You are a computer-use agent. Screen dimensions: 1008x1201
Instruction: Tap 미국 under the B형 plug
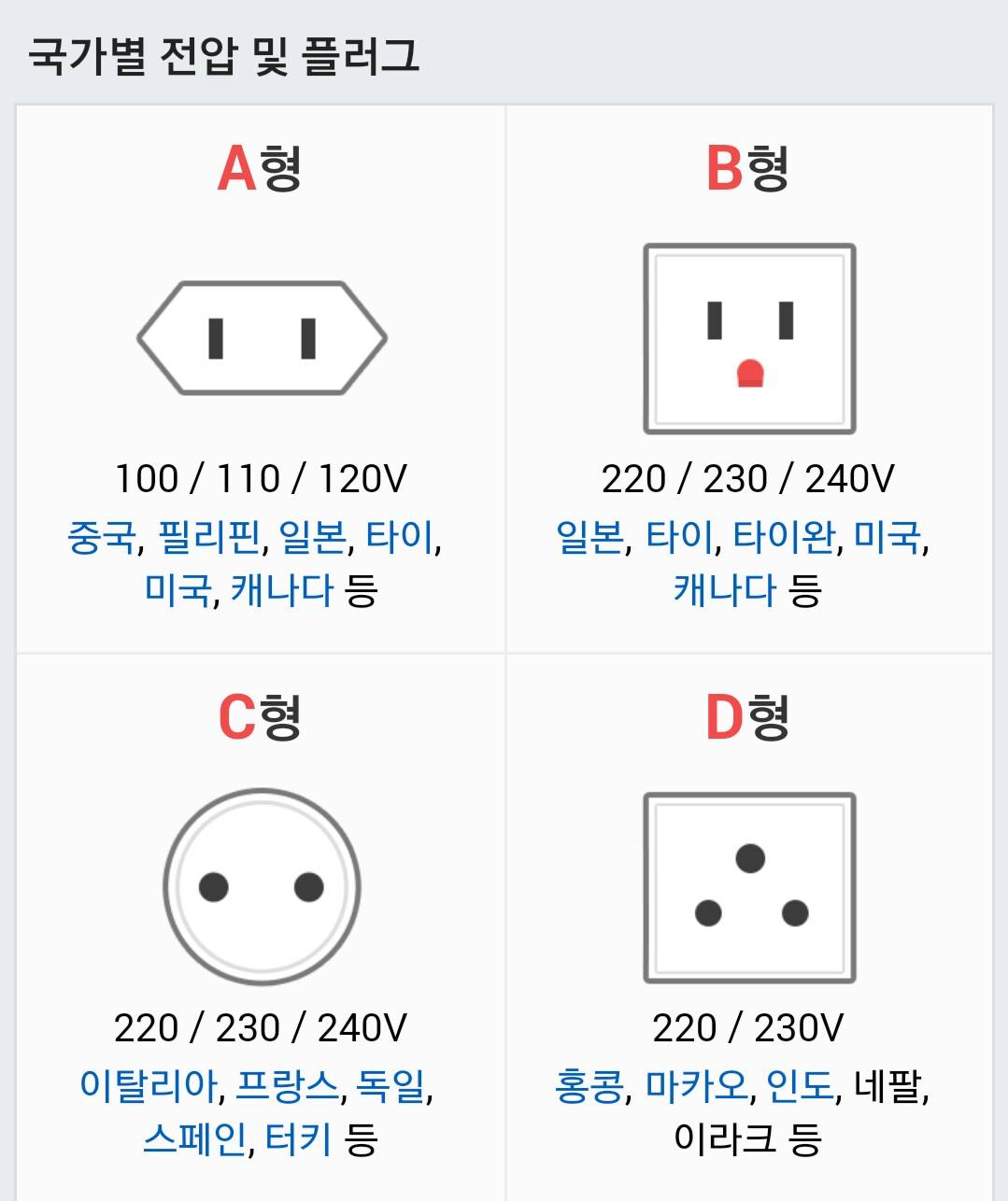[887, 536]
